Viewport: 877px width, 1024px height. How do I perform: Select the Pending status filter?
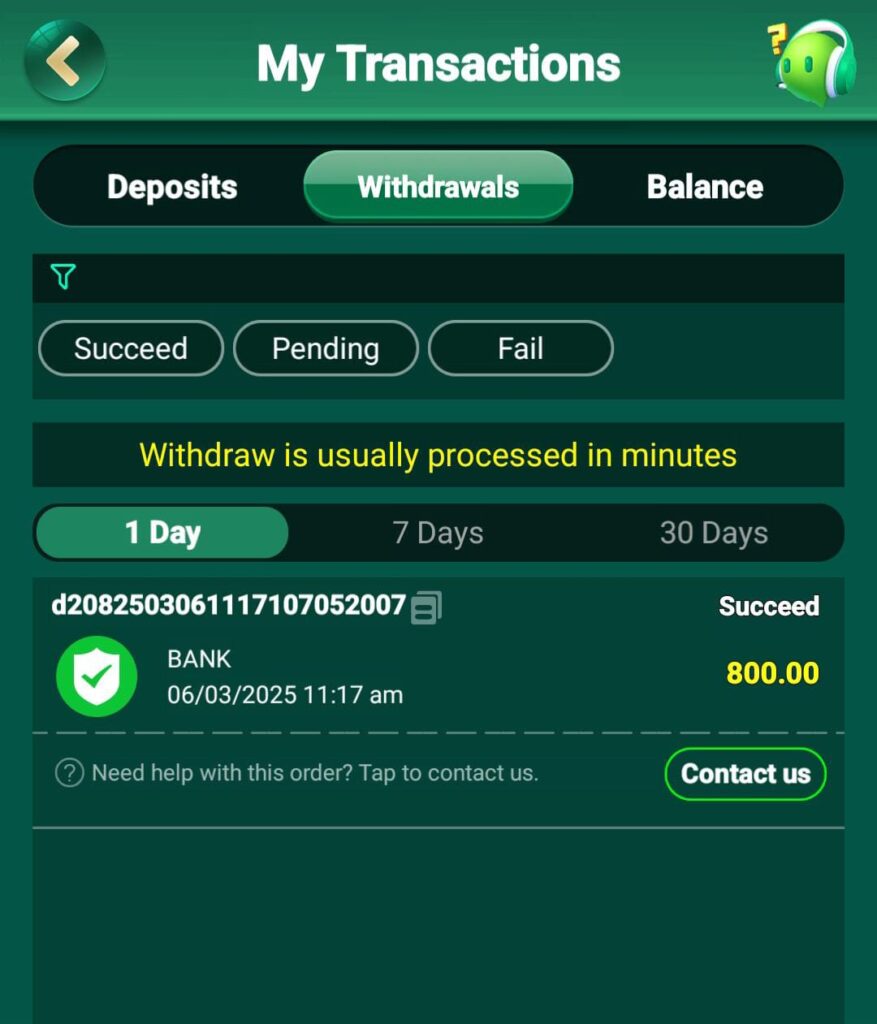click(x=325, y=348)
